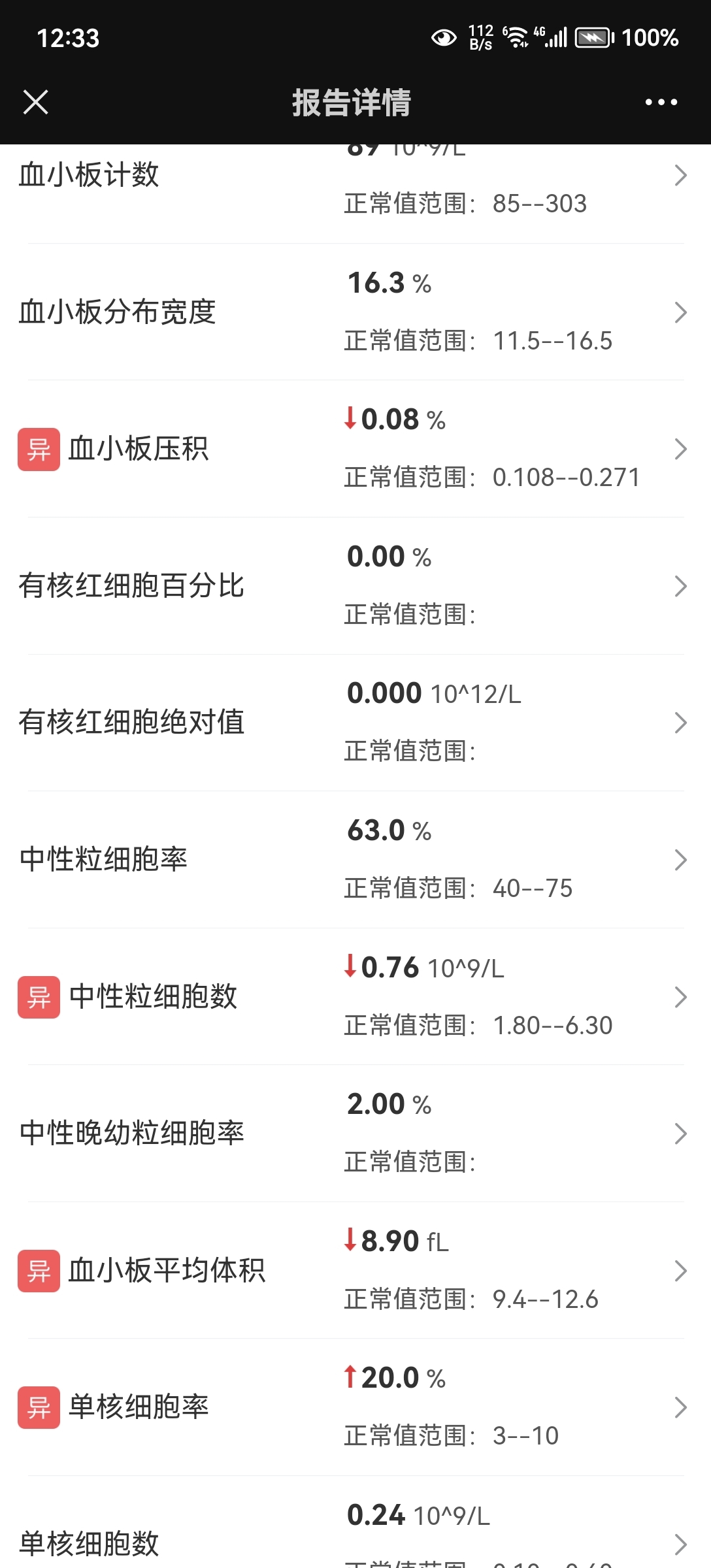
Task: View the 中性粒细胞率 item
Action: click(355, 860)
